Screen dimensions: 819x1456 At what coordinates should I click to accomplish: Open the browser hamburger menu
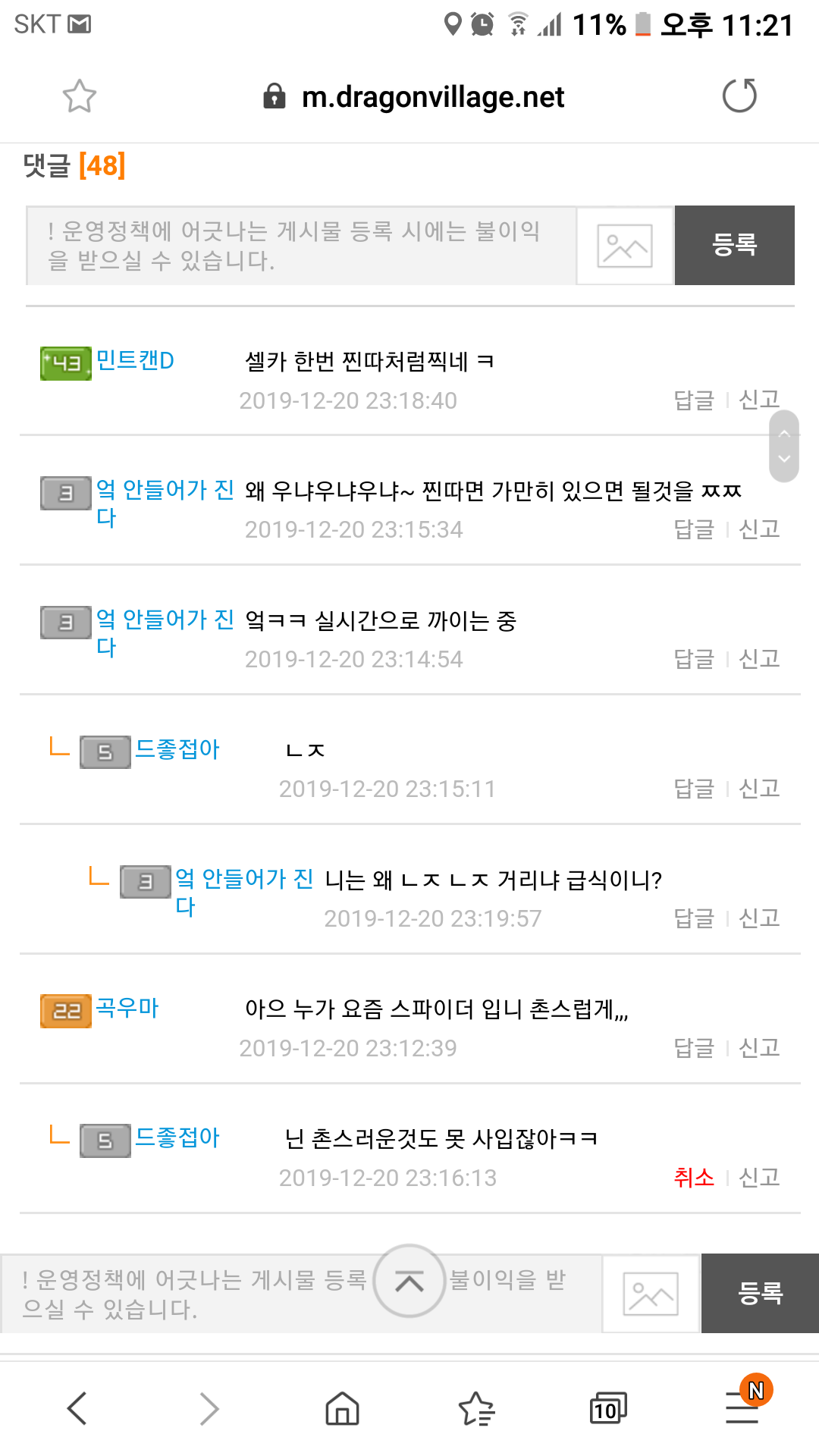pos(744,1407)
